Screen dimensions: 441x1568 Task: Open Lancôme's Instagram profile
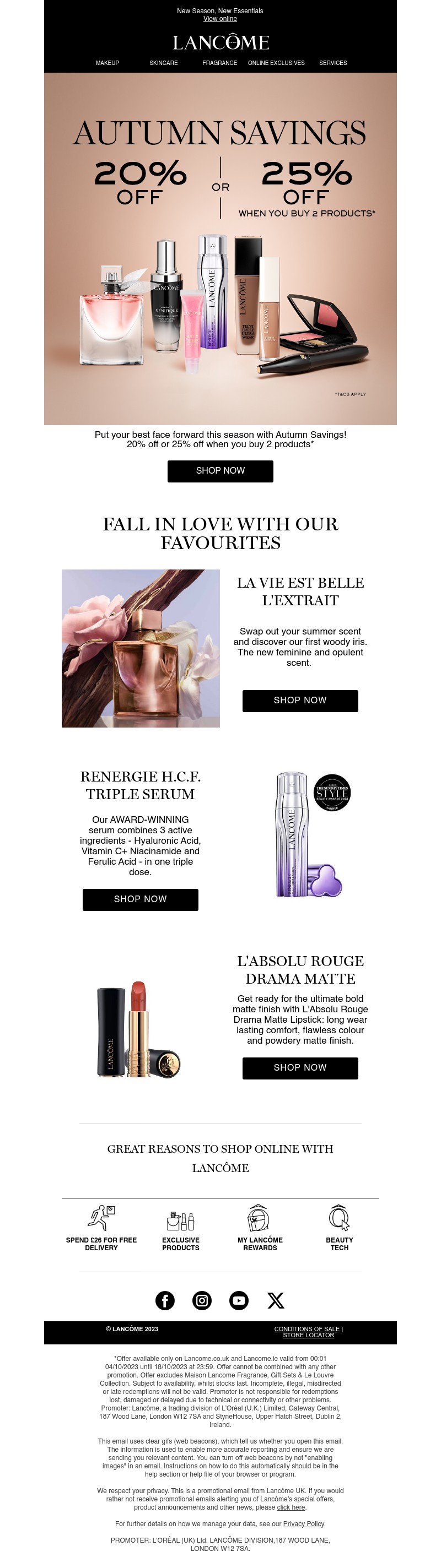(202, 1301)
